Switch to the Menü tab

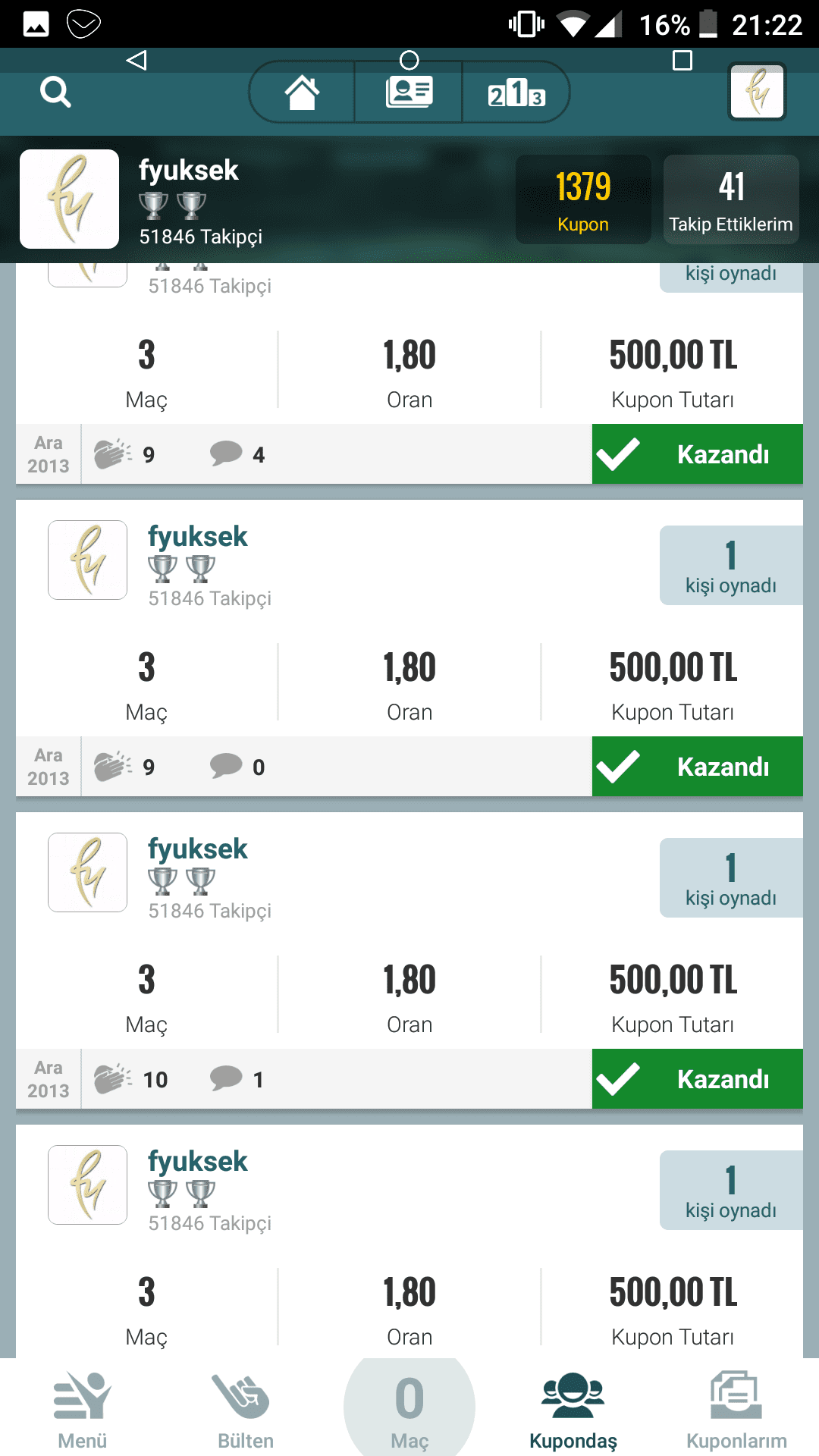point(82,1409)
